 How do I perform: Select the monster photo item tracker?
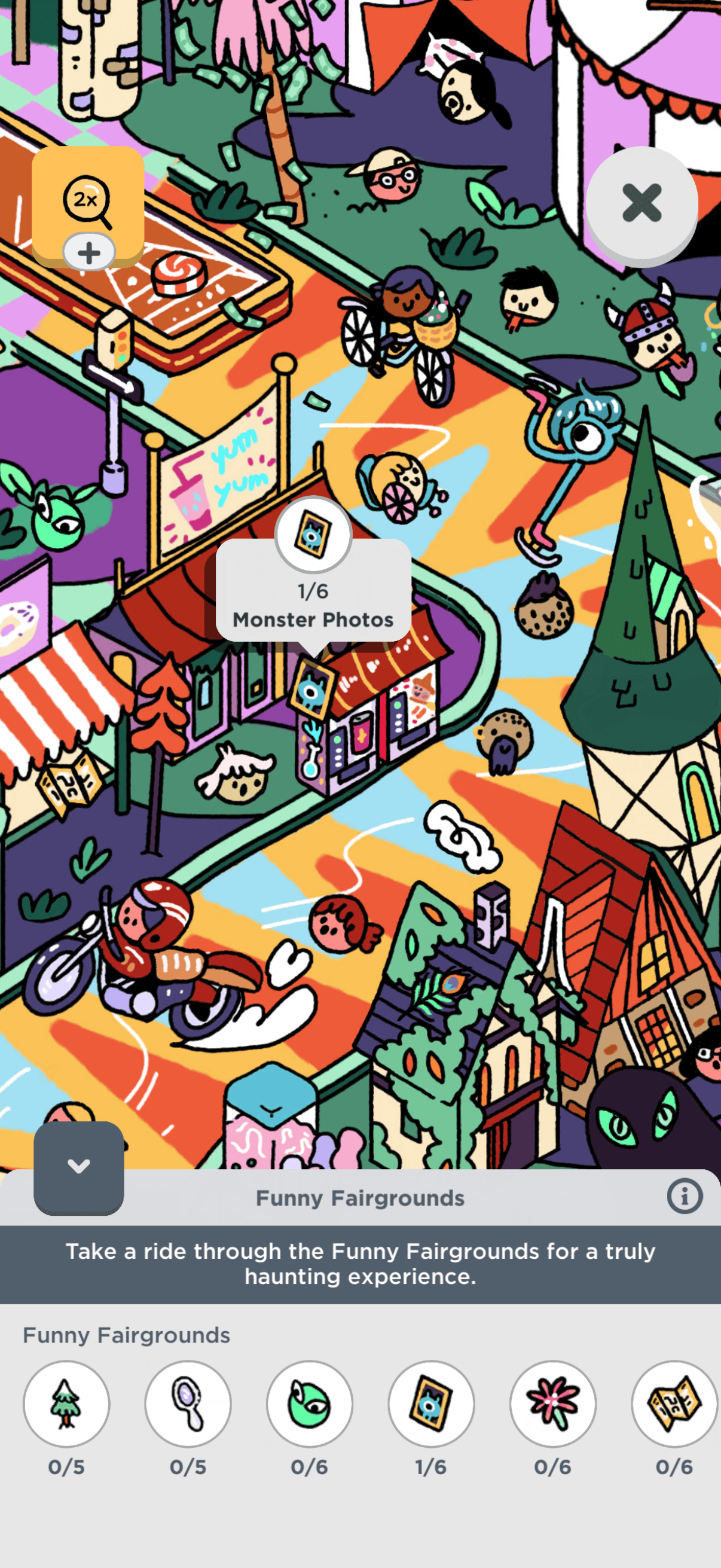point(432,1404)
